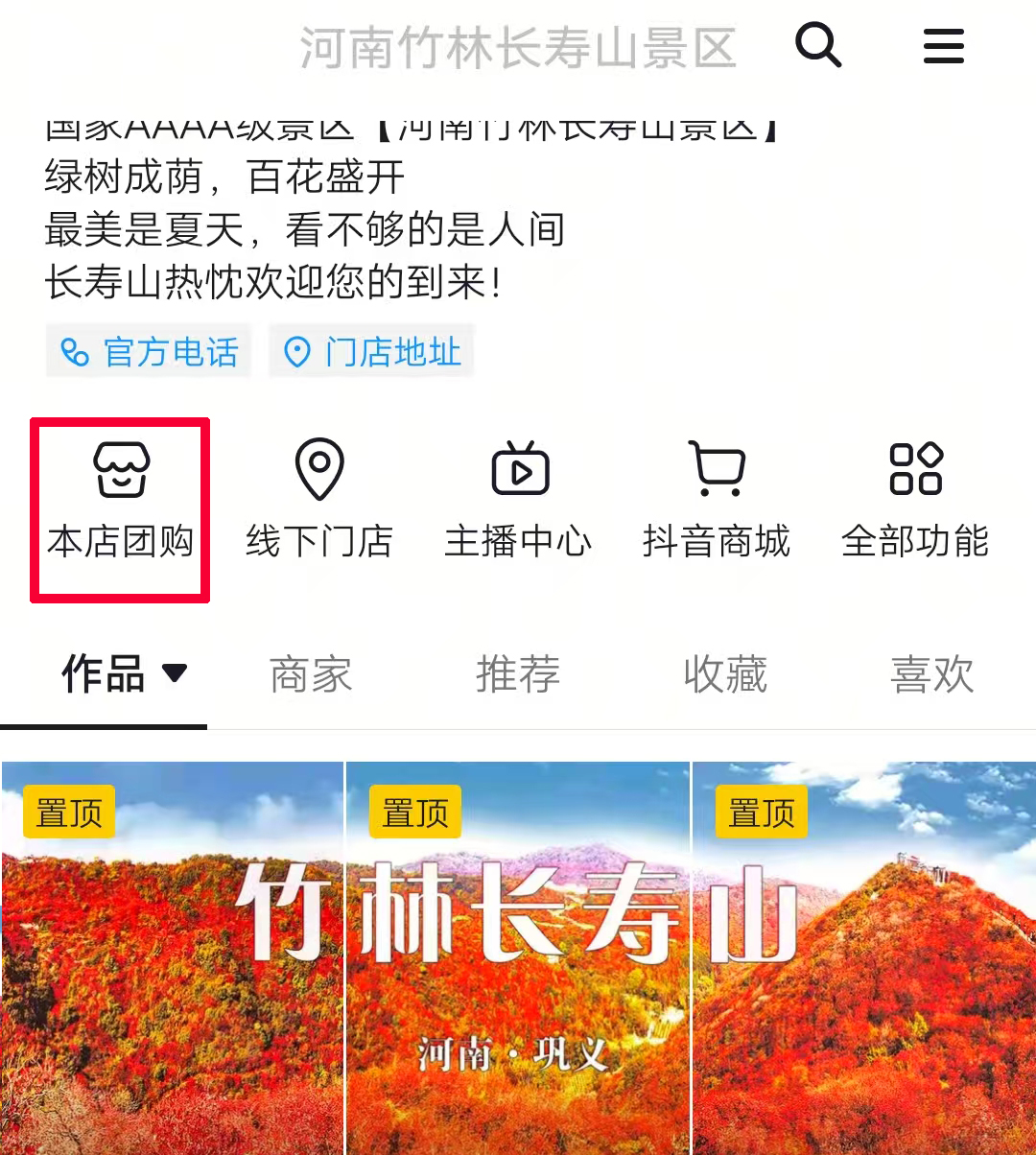1036x1155 pixels.
Task: Show 全部功能 all functions
Action: coord(915,501)
